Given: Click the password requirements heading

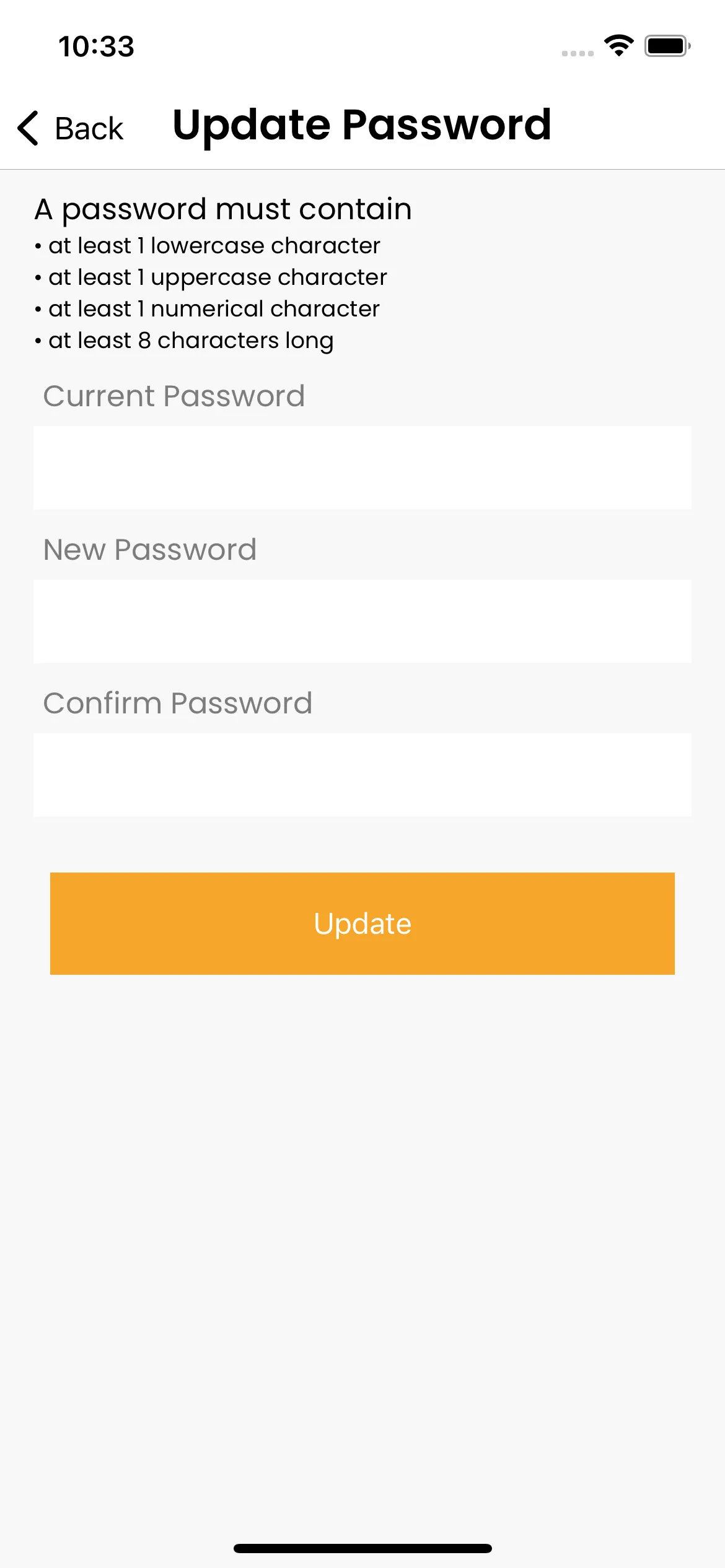Looking at the screenshot, I should (x=223, y=209).
